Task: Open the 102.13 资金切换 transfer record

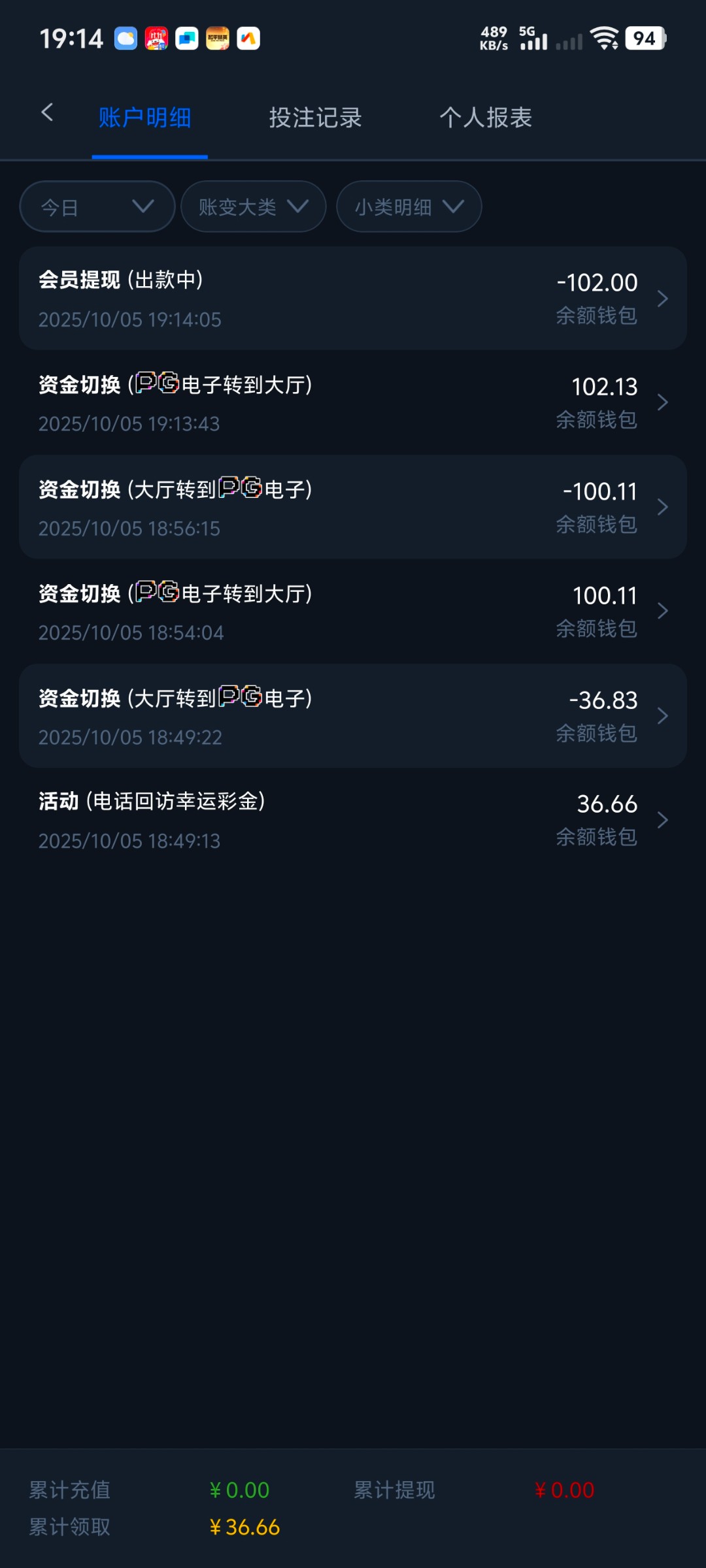Action: click(x=353, y=402)
